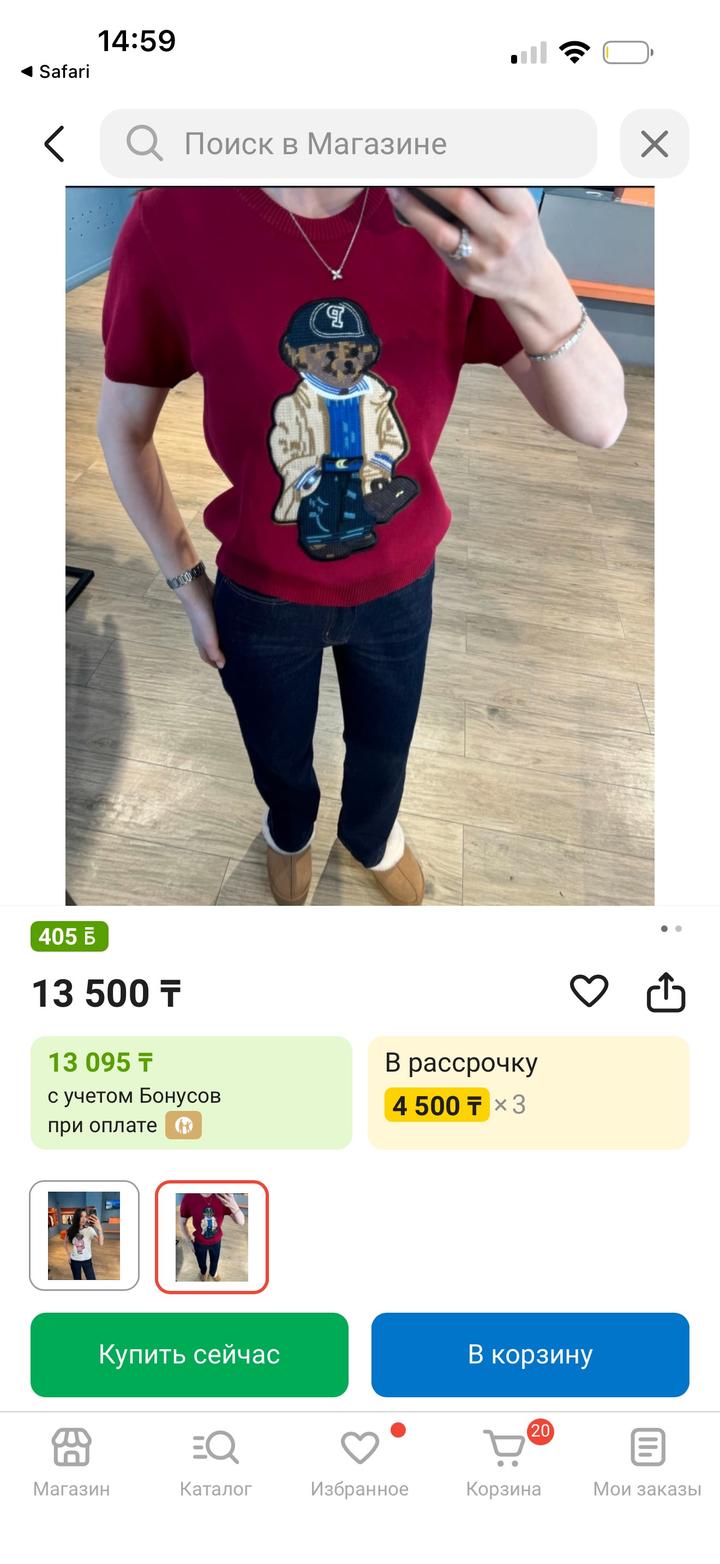The width and height of the screenshot is (720, 1564).
Task: Open the Корзина cart tab
Action: point(504,1462)
